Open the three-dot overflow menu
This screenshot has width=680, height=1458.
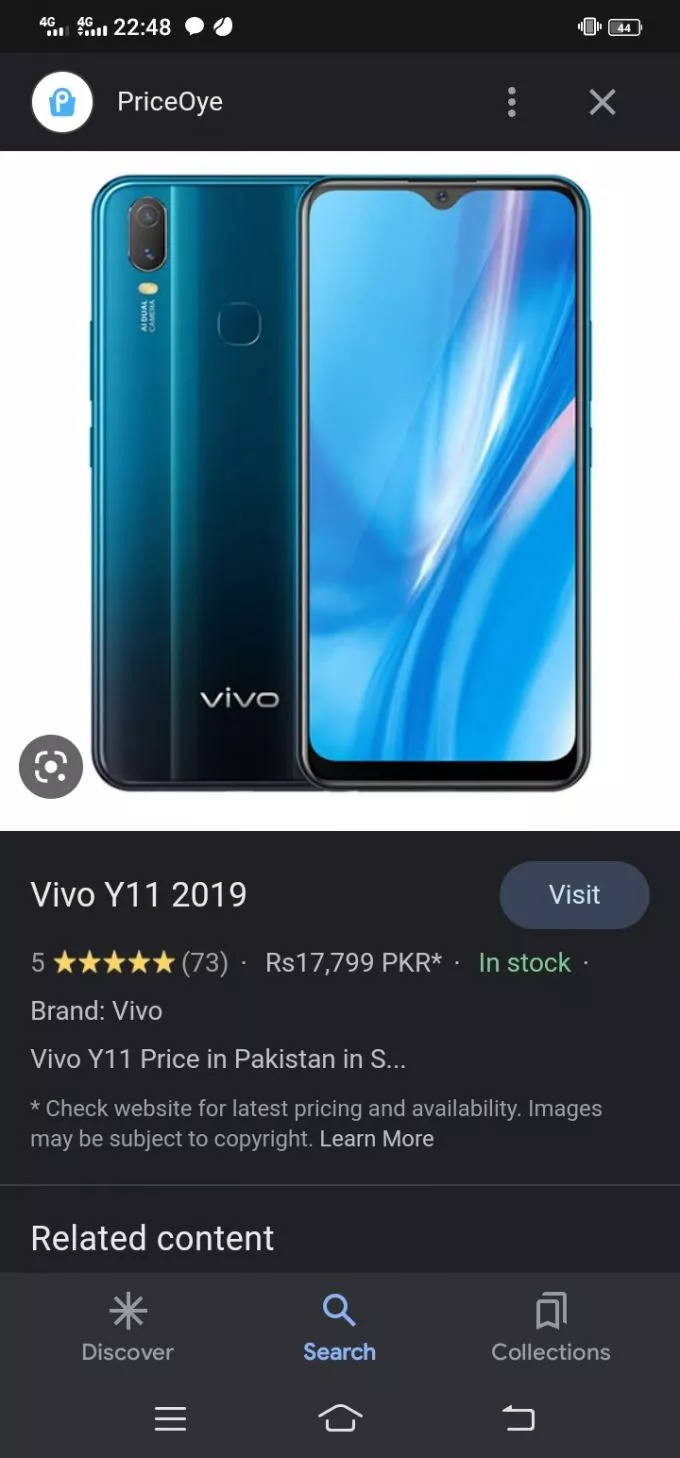[512, 102]
